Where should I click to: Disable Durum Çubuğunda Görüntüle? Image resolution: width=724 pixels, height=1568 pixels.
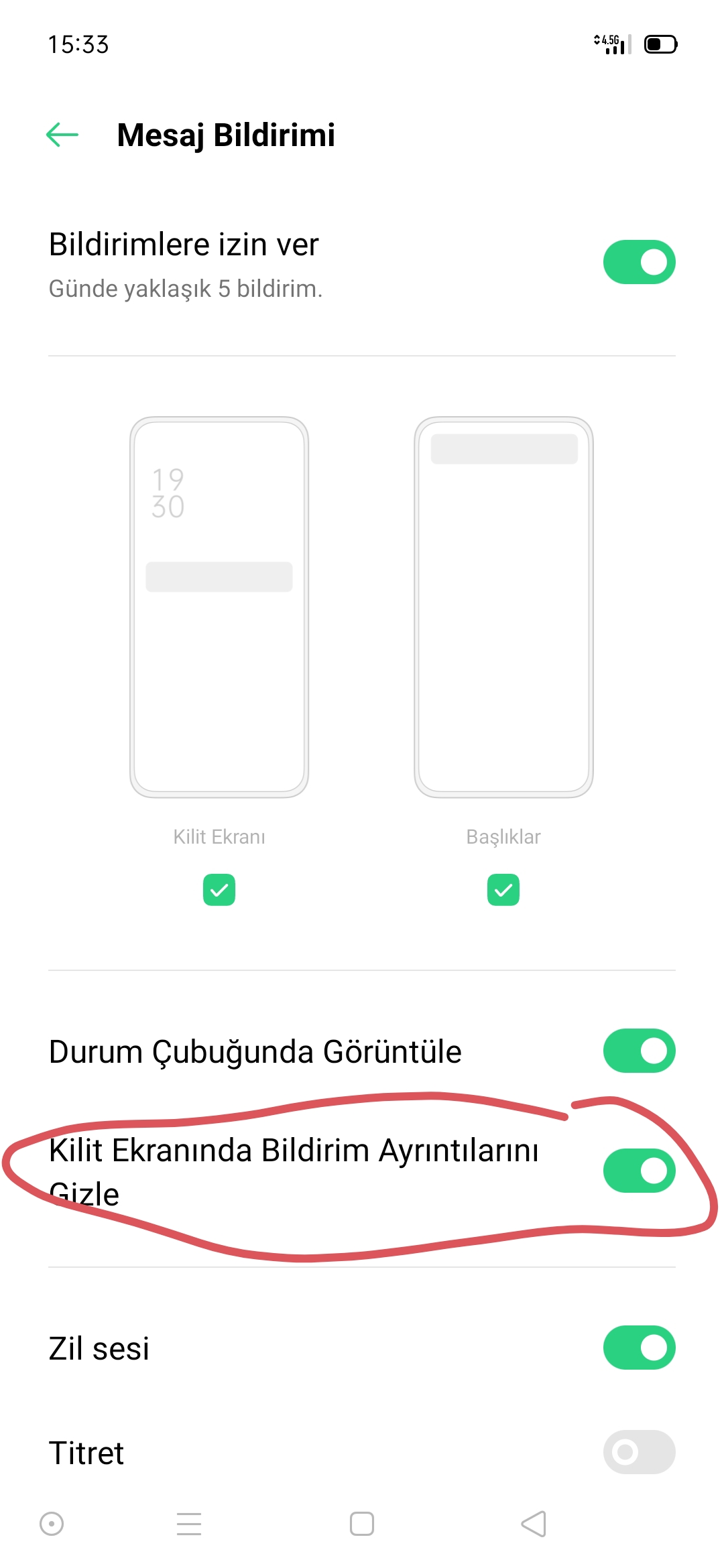tap(639, 1051)
